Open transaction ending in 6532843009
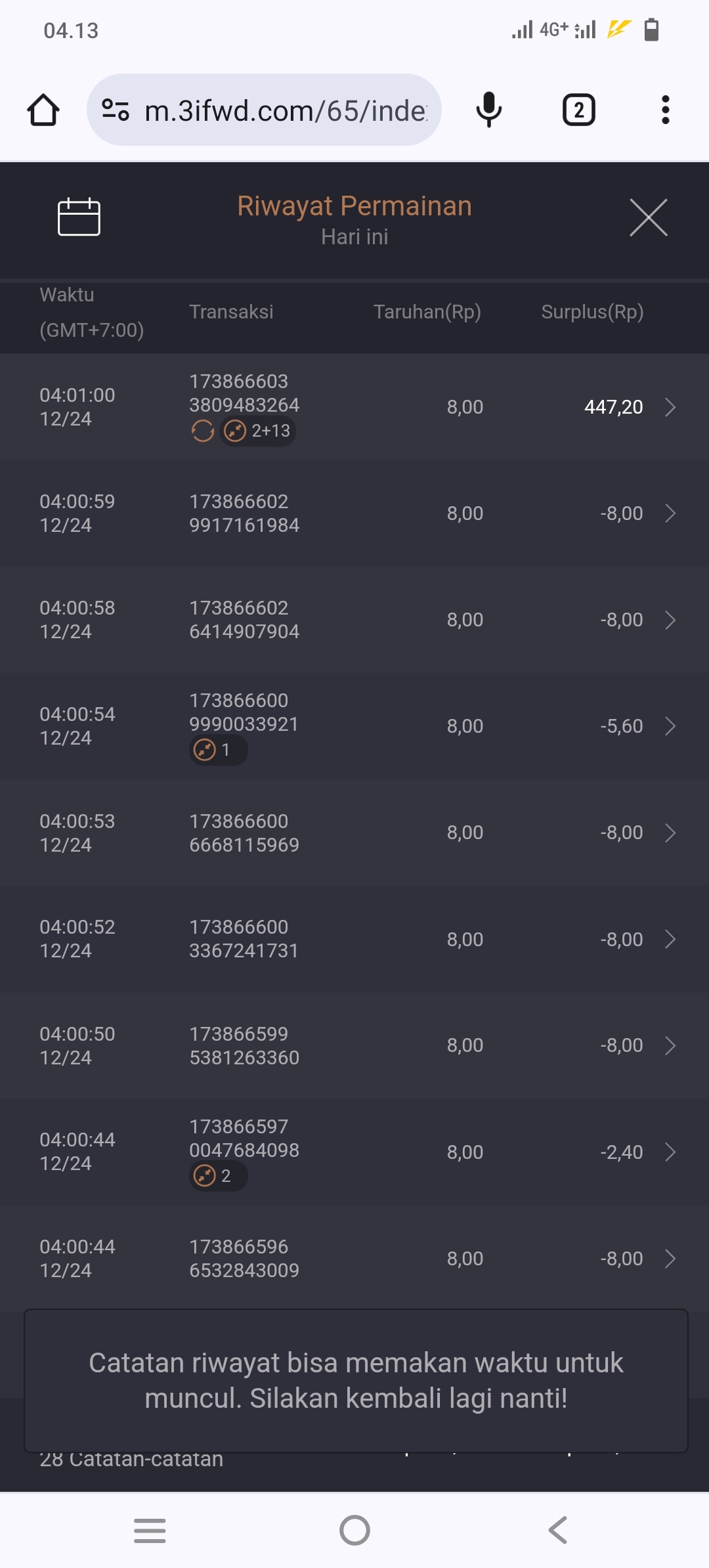Image resolution: width=709 pixels, height=1568 pixels. 354,1258
